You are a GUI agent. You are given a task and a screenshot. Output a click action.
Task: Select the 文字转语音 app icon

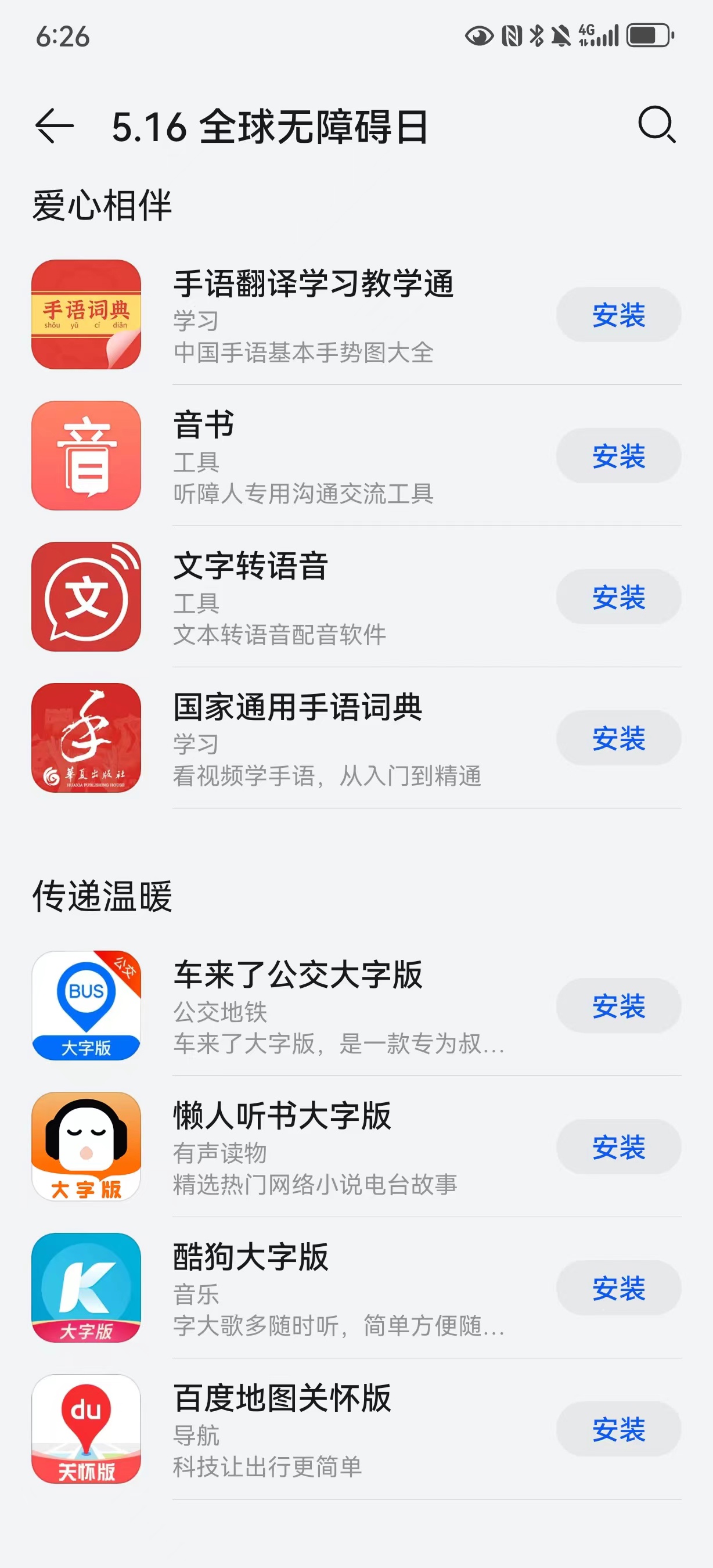(87, 598)
